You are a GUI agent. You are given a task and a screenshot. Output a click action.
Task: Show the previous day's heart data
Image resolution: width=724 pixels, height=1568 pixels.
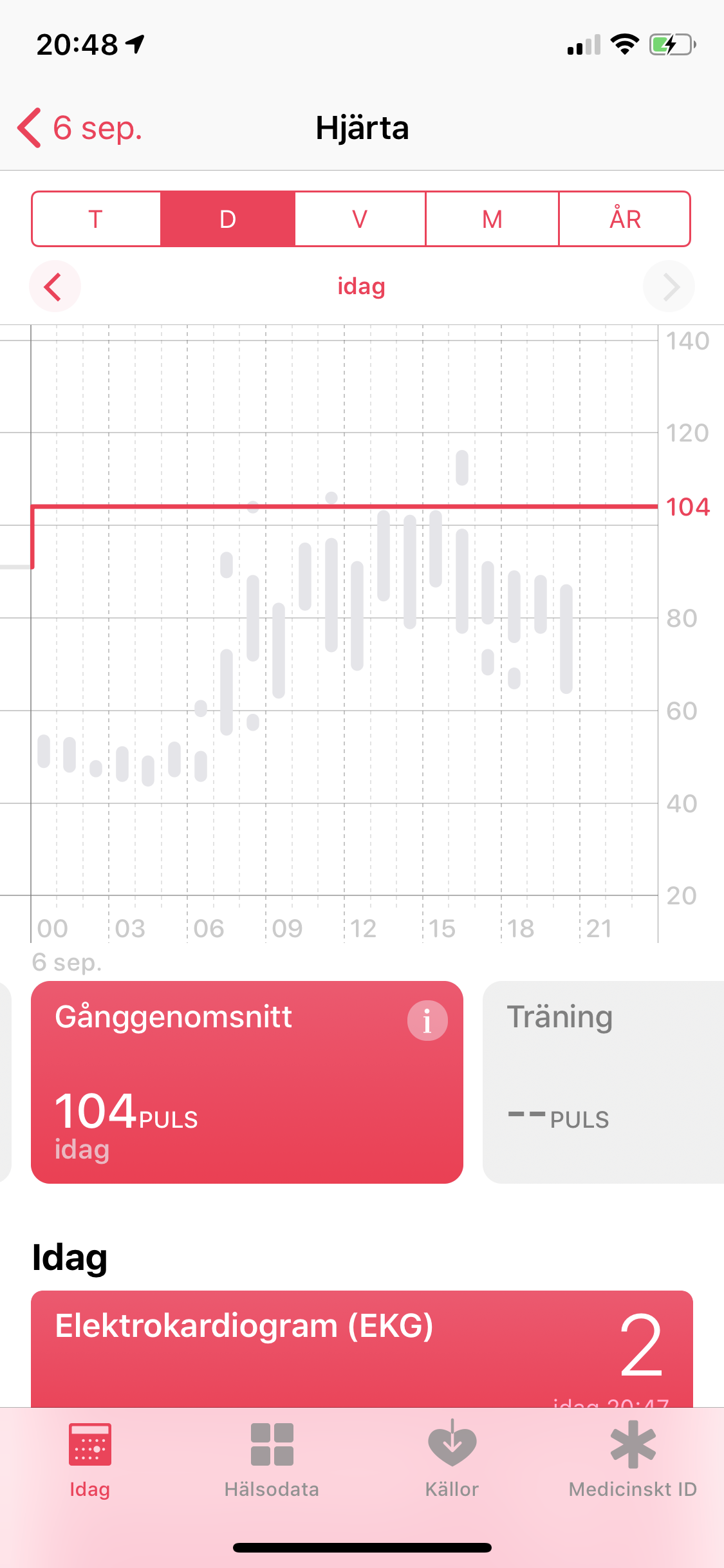click(x=55, y=286)
